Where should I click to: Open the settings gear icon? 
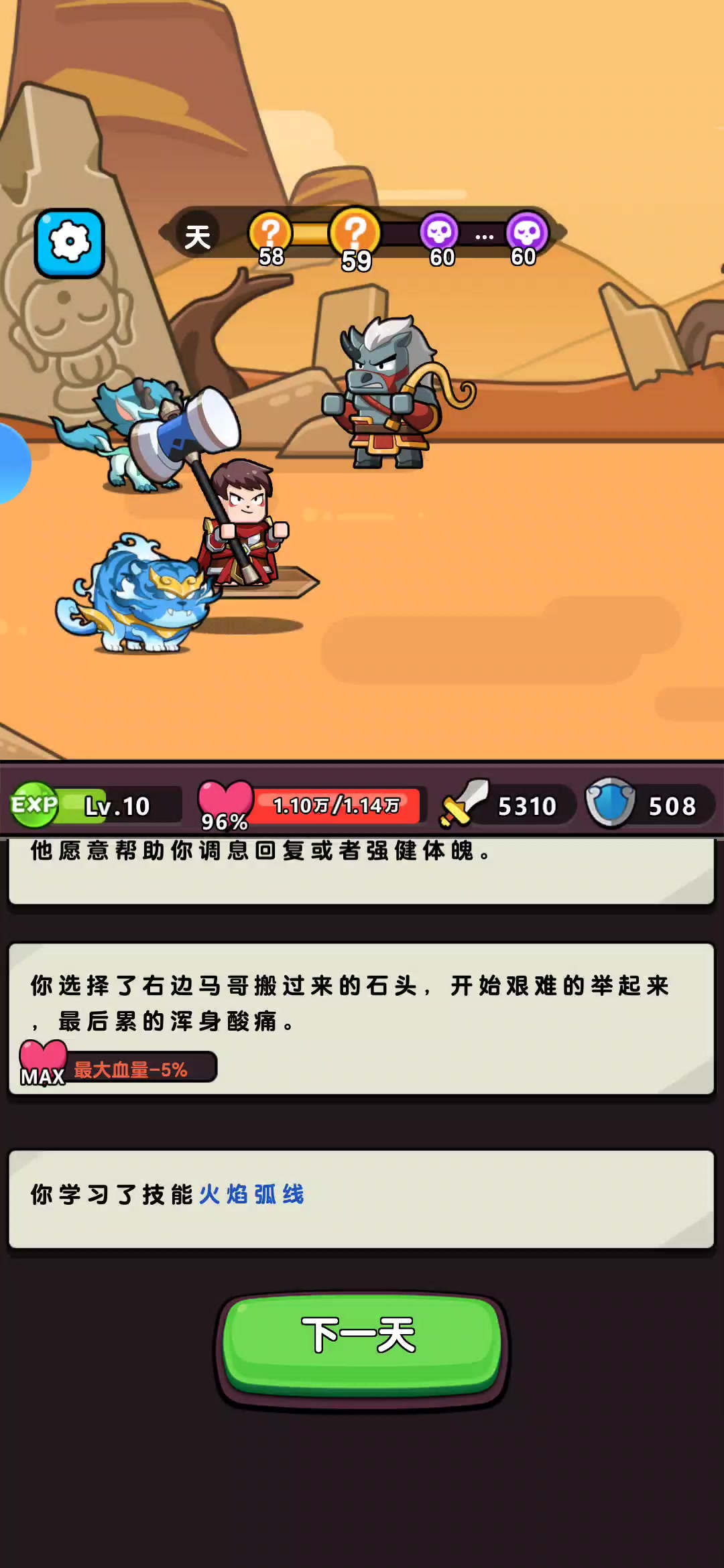click(70, 243)
